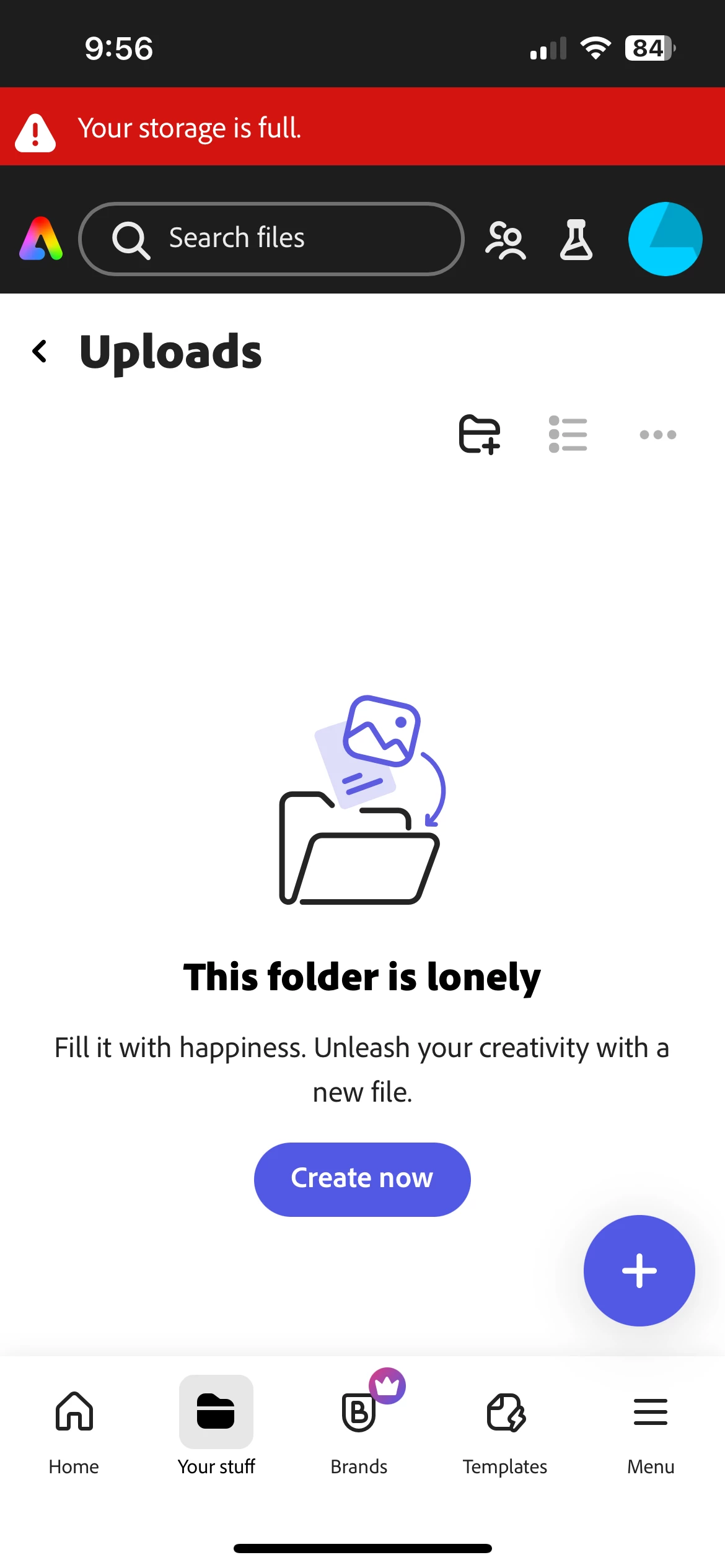Screen dimensions: 725x1568
Task: Open the beaker labs icon
Action: 576,240
